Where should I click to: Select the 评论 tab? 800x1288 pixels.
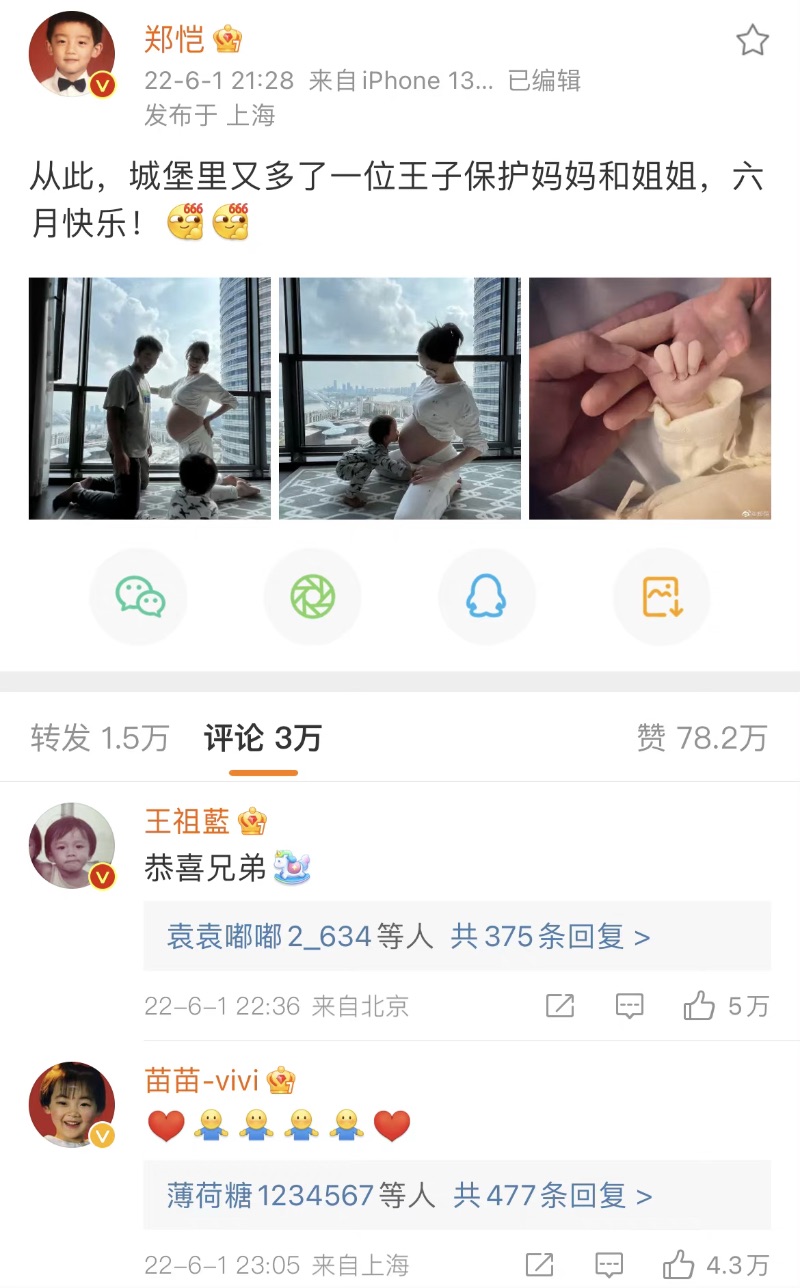click(x=263, y=738)
